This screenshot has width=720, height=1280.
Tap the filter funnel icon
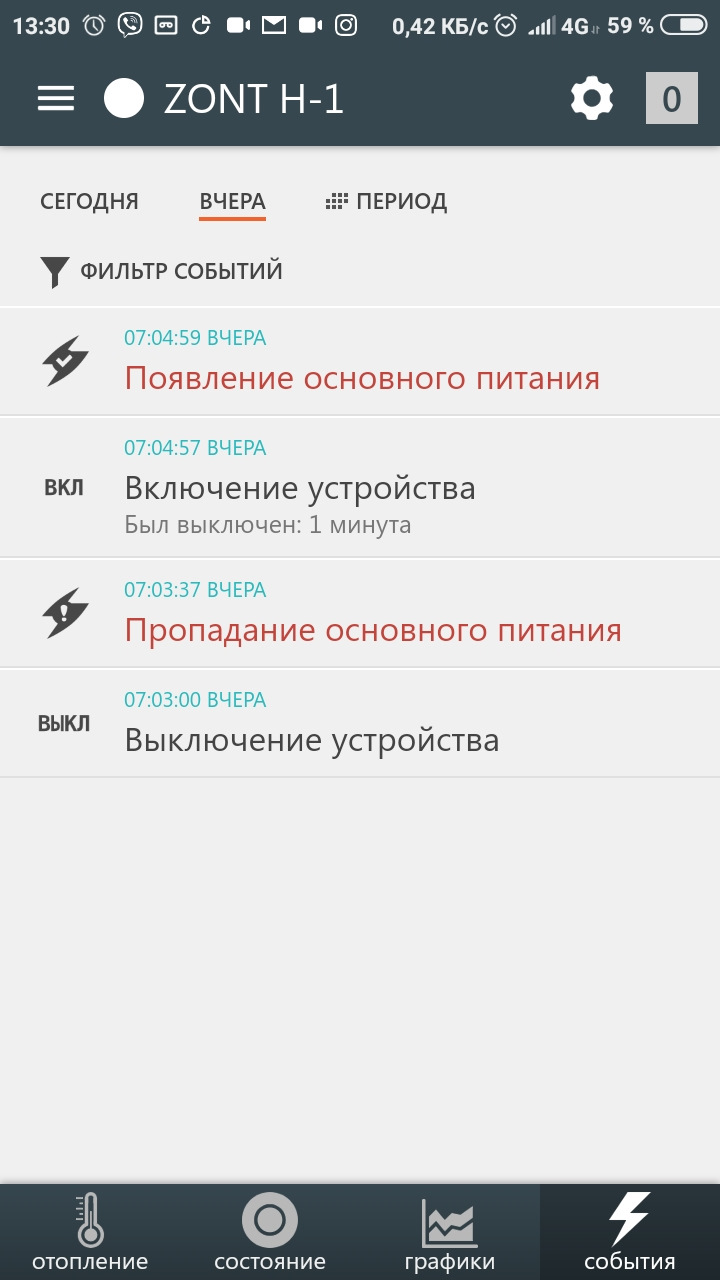[x=55, y=269]
